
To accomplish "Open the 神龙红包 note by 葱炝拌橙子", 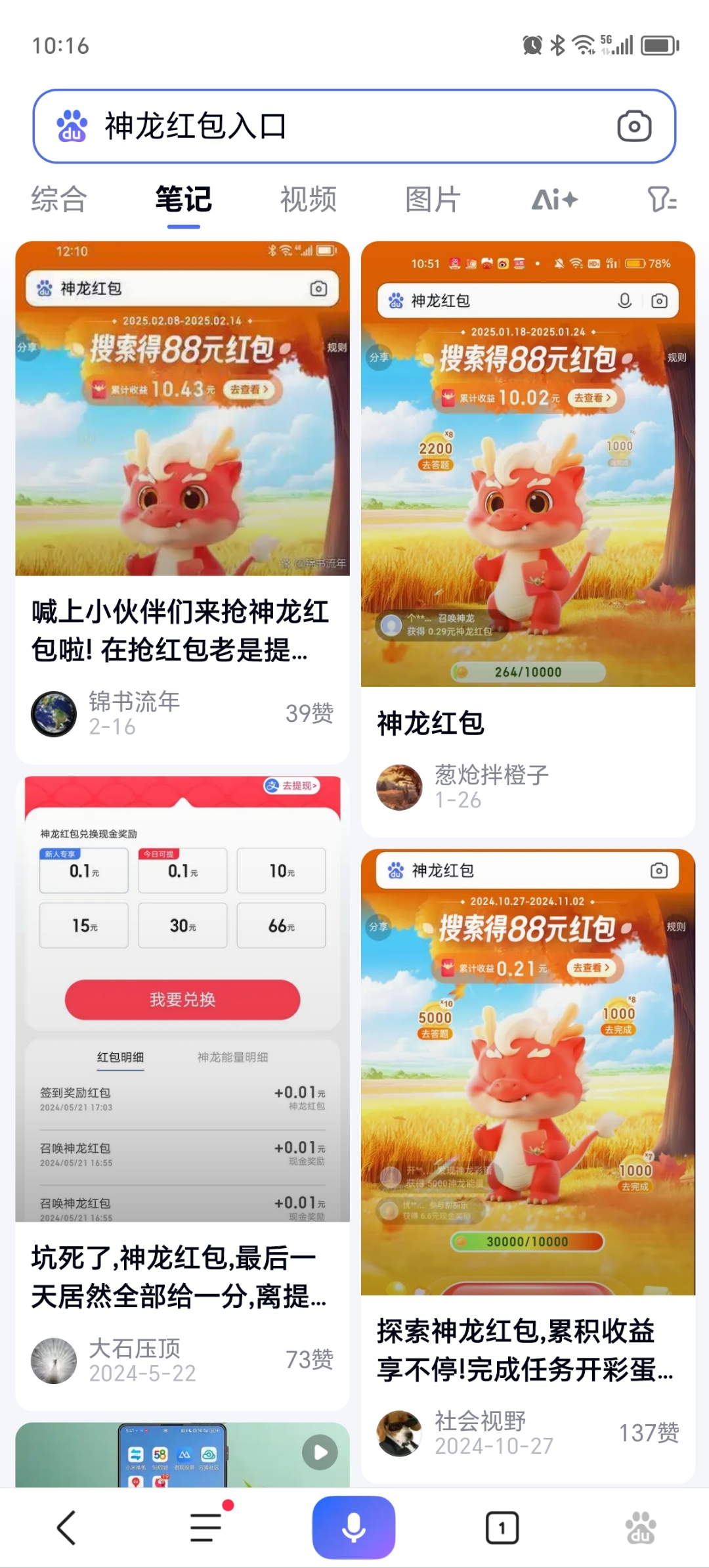I will [x=528, y=723].
